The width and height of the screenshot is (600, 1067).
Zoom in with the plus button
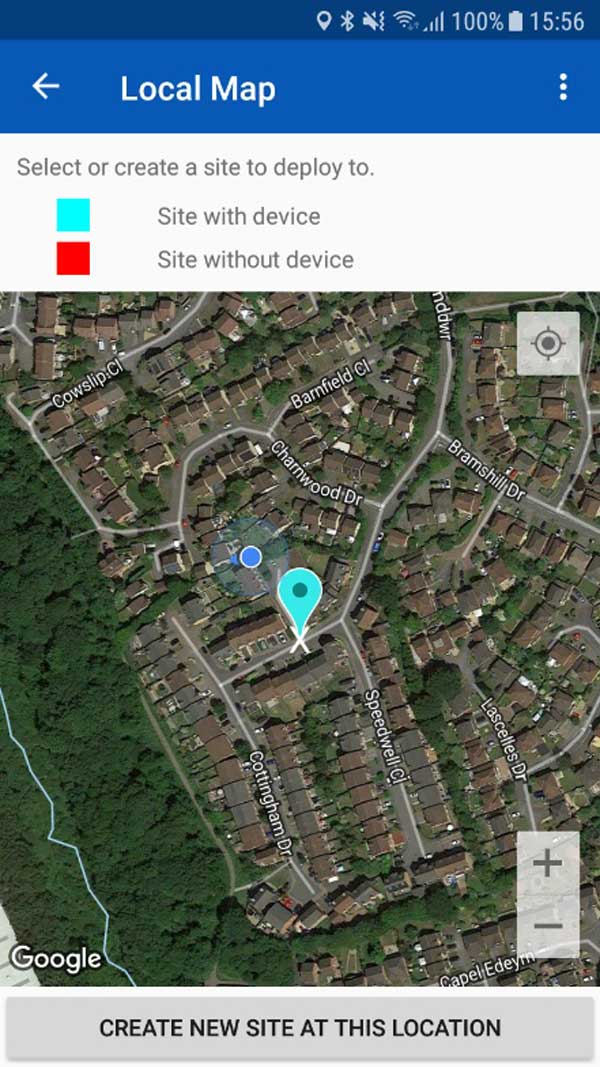548,864
